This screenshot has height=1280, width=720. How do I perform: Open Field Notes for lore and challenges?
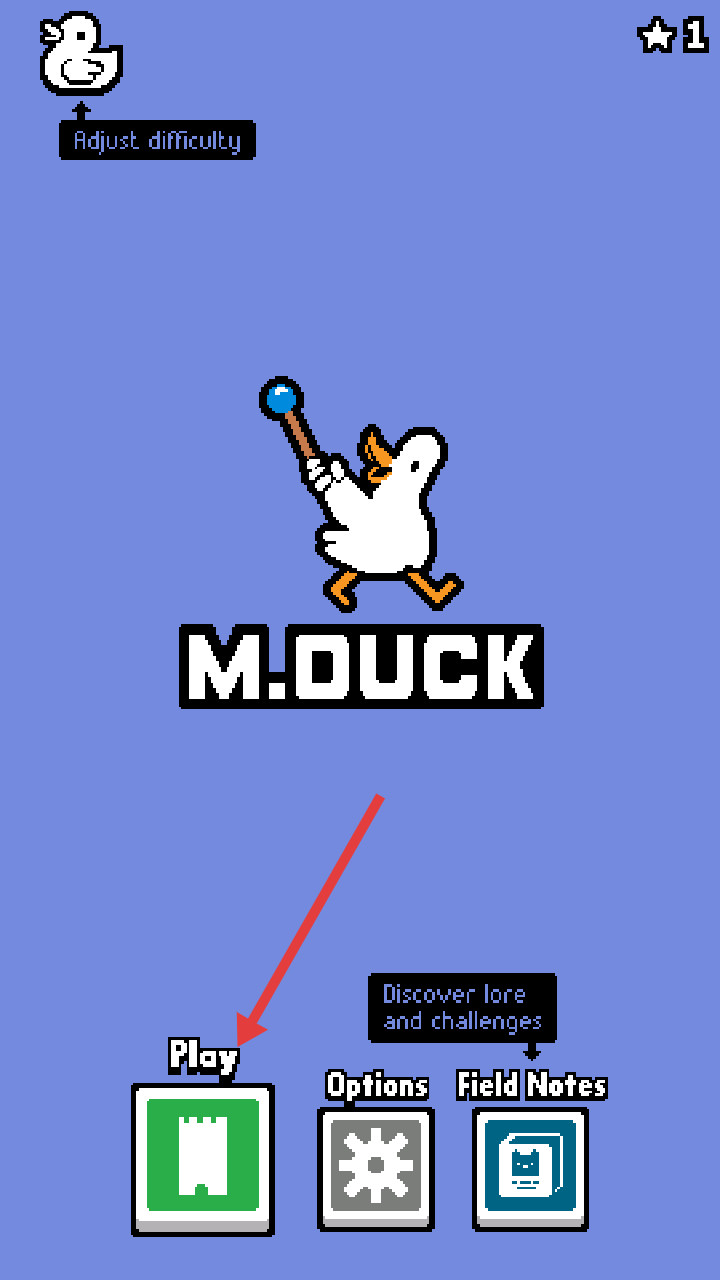(530, 1167)
